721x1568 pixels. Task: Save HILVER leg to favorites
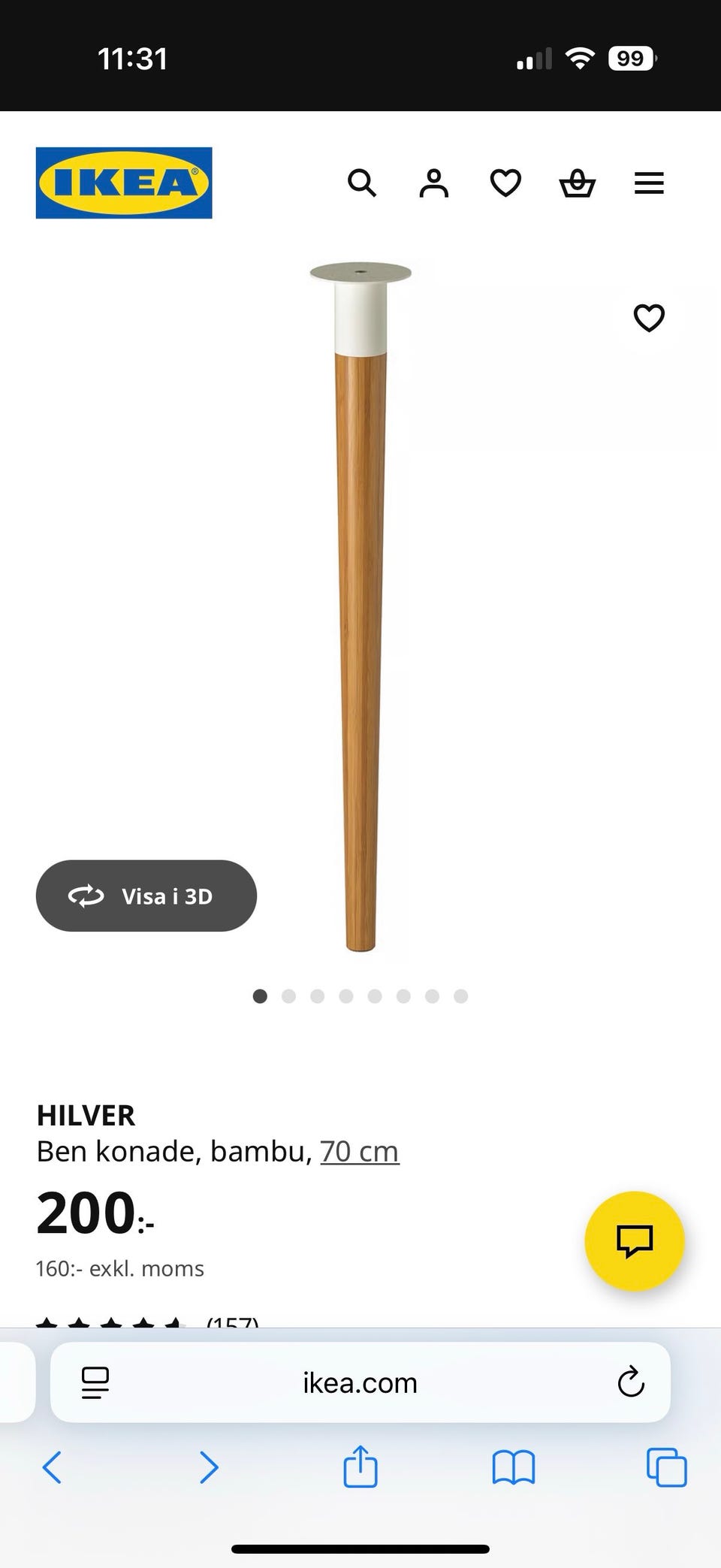point(649,318)
